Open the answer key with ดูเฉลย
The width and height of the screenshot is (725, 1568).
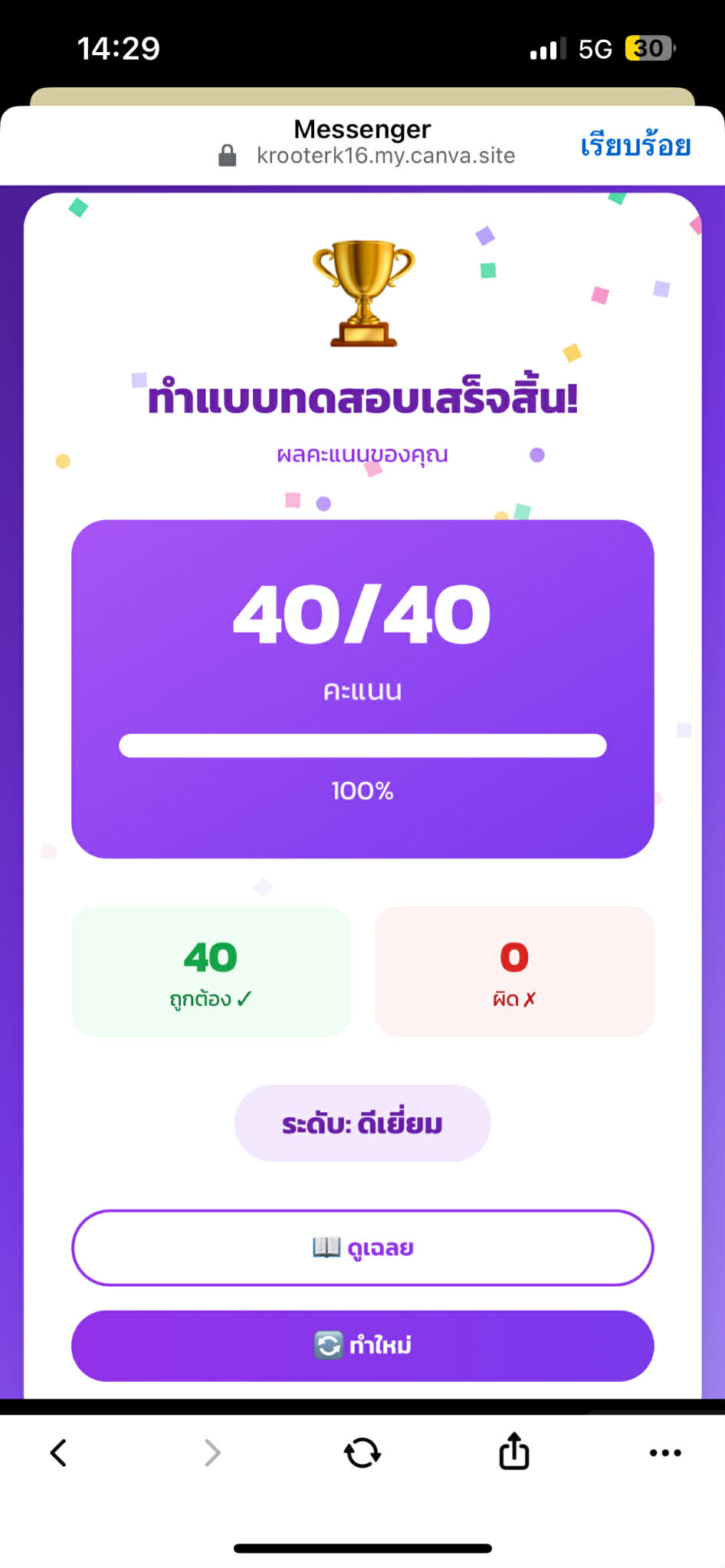(x=362, y=1248)
